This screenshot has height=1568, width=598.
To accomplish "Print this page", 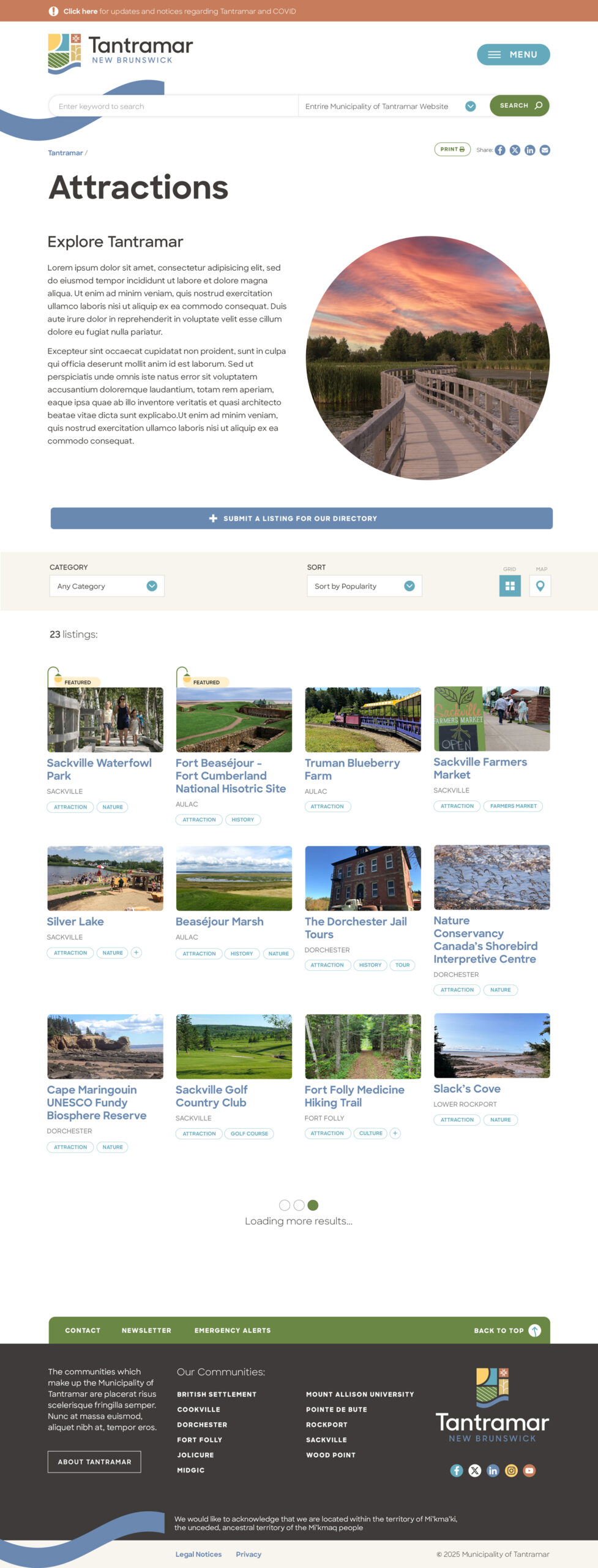I will (x=452, y=149).
